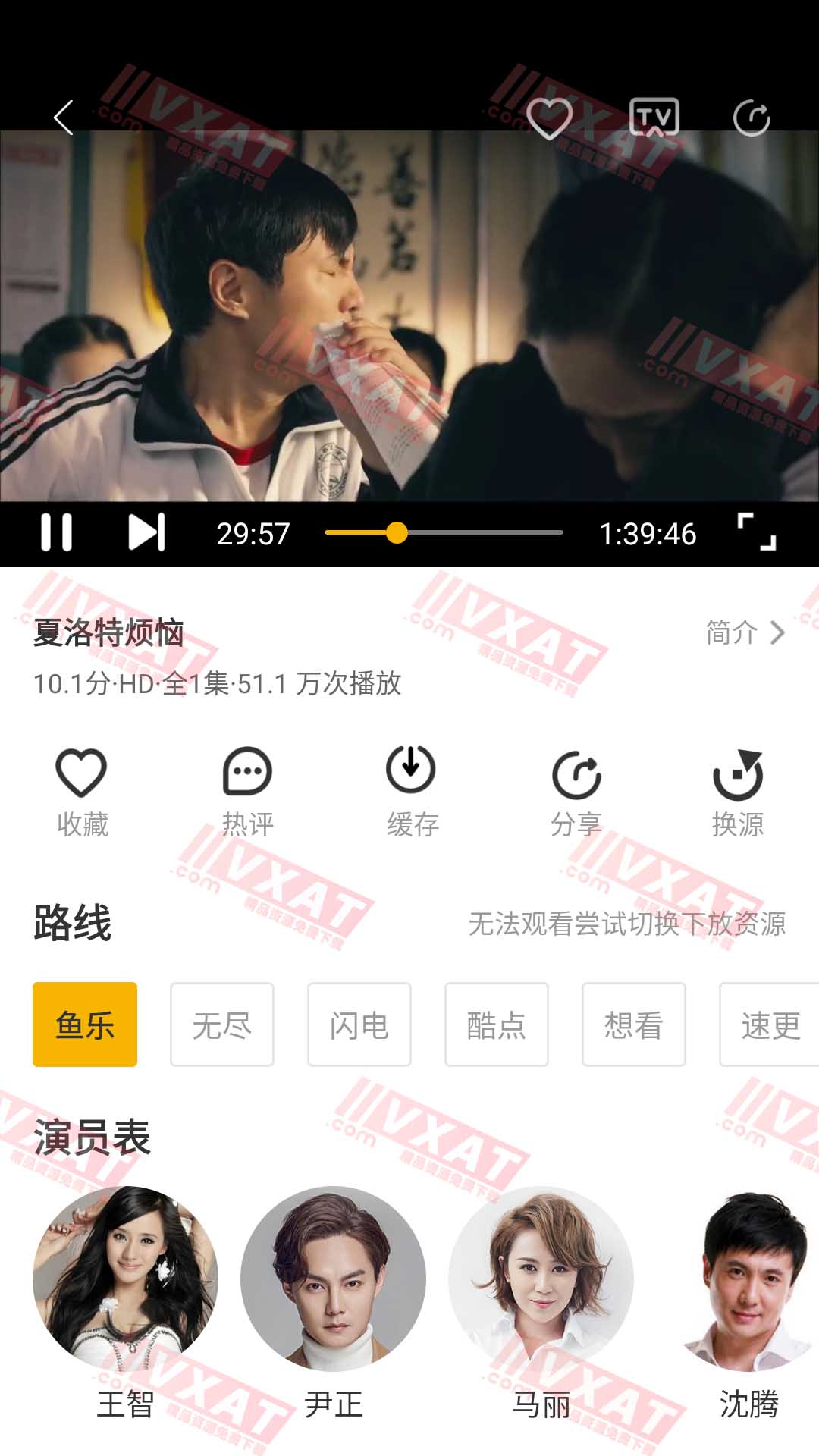The image size is (819, 1456).
Task: Download the movie with 缓存
Action: pos(412,792)
